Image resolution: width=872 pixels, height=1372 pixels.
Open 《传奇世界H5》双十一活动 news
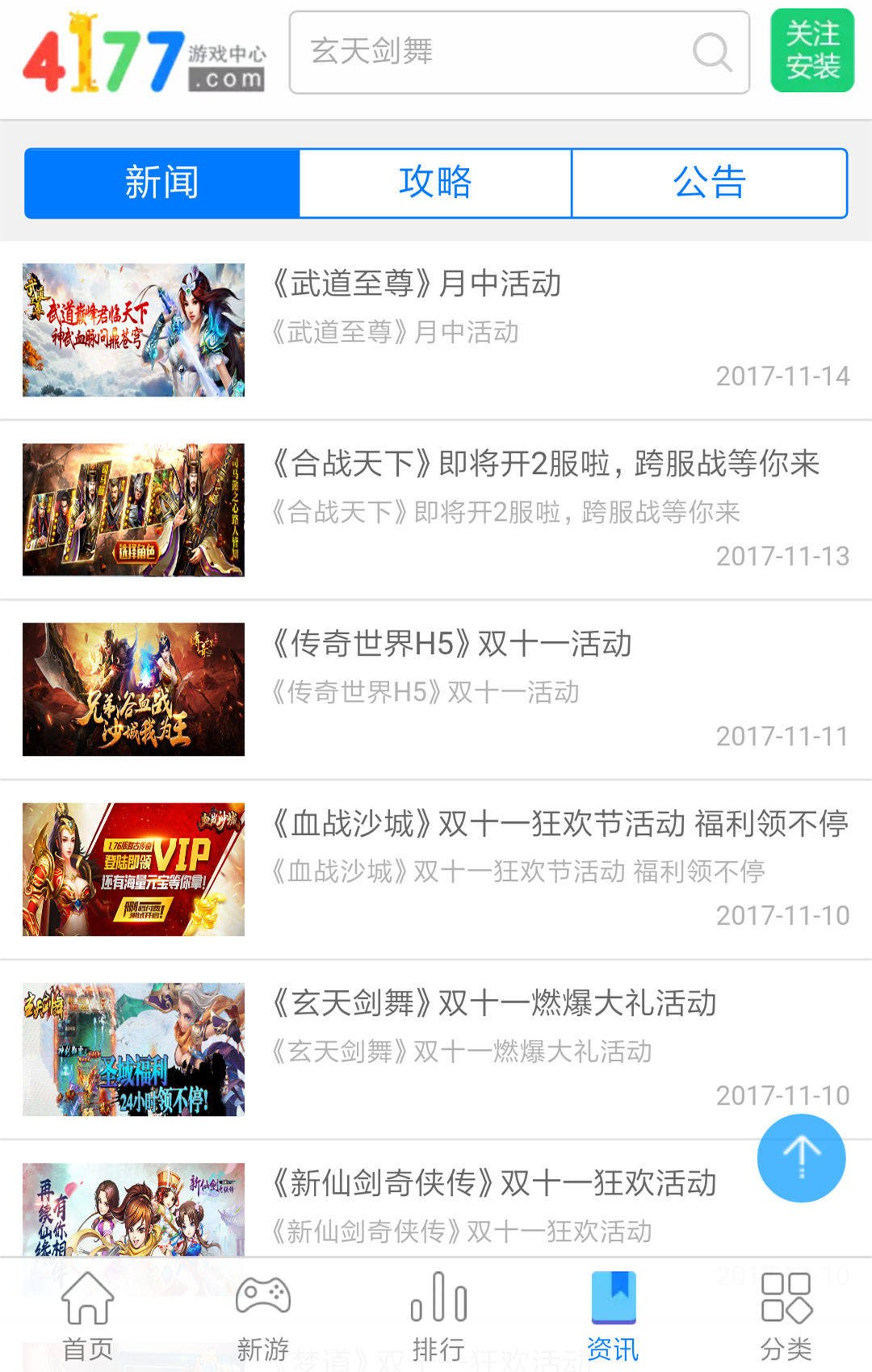[x=452, y=644]
